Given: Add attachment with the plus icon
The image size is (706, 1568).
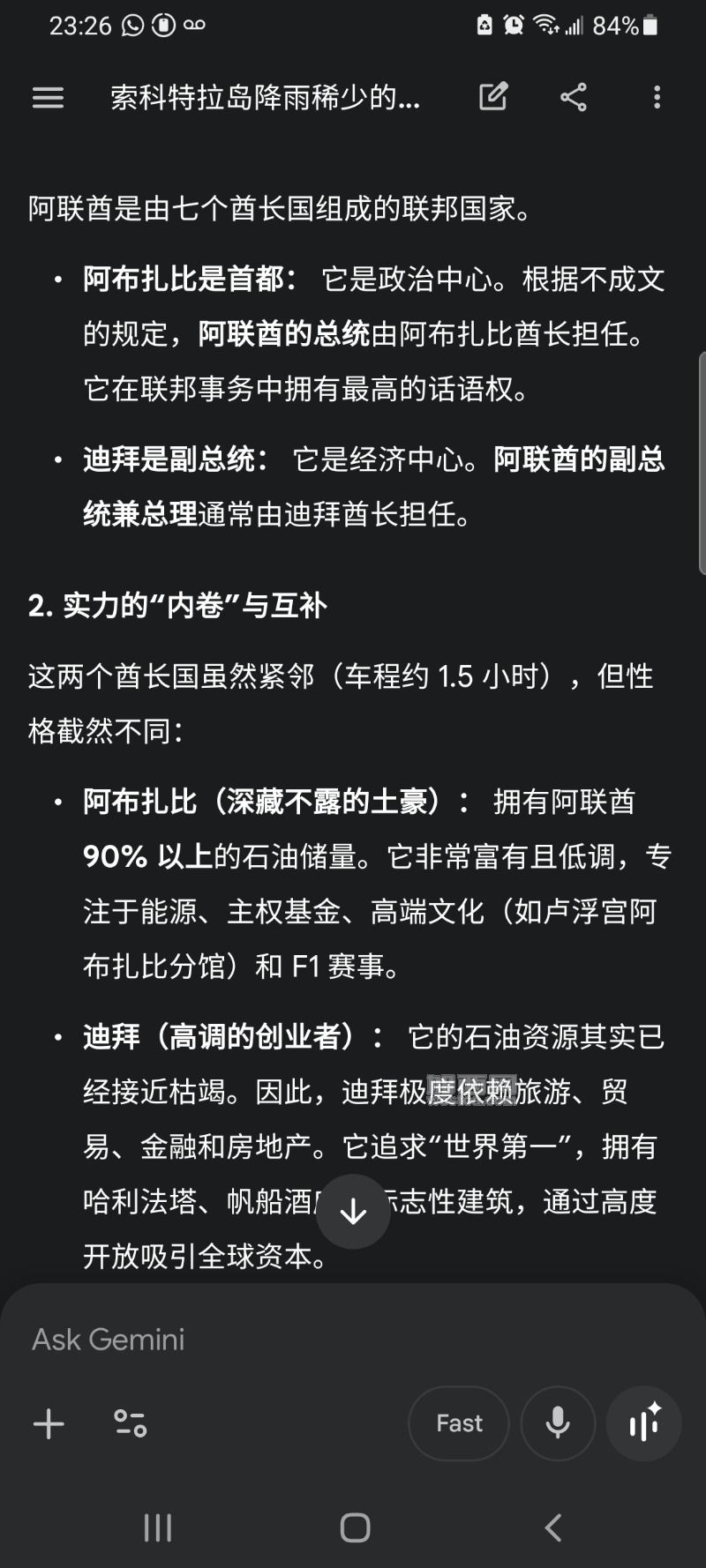Looking at the screenshot, I should pyautogui.click(x=49, y=1424).
